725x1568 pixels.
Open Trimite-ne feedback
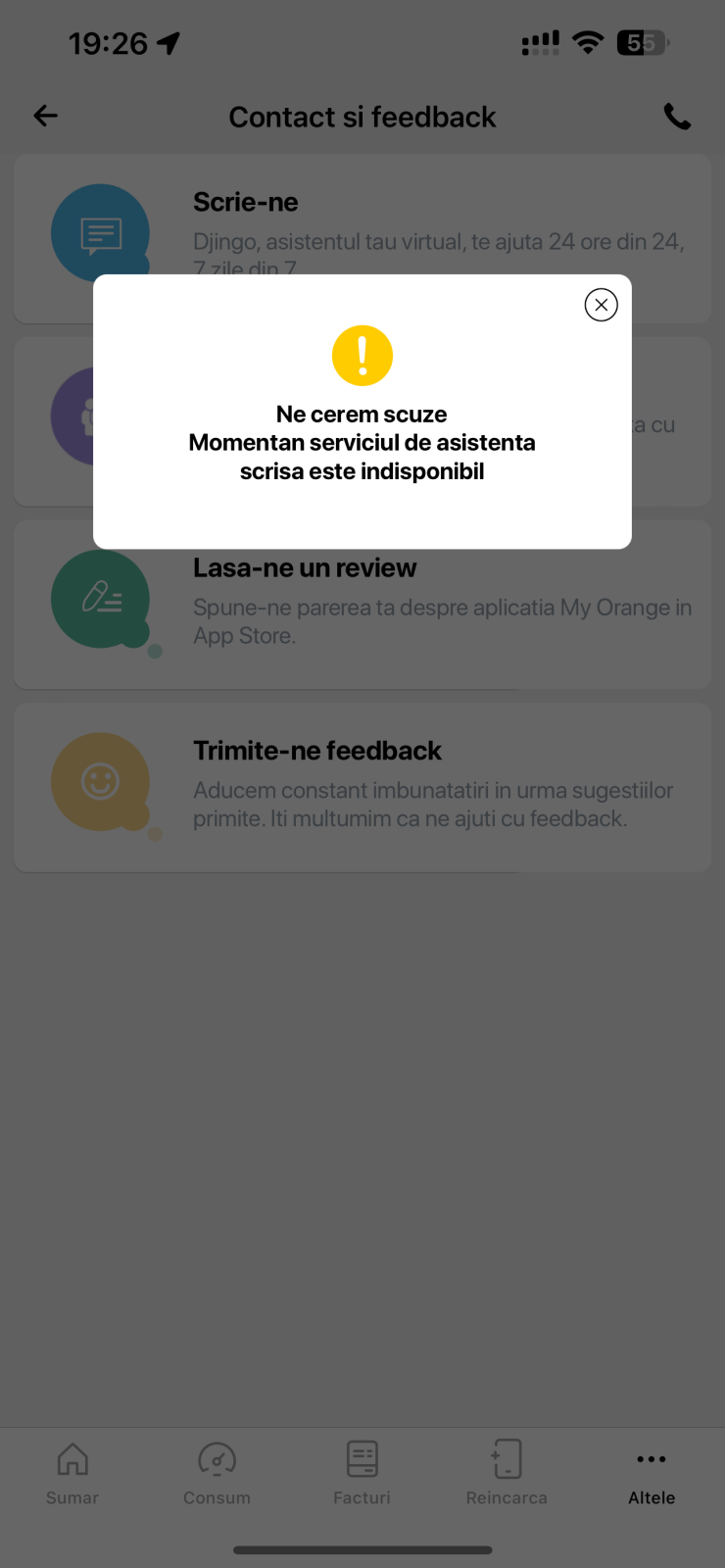[x=362, y=787]
